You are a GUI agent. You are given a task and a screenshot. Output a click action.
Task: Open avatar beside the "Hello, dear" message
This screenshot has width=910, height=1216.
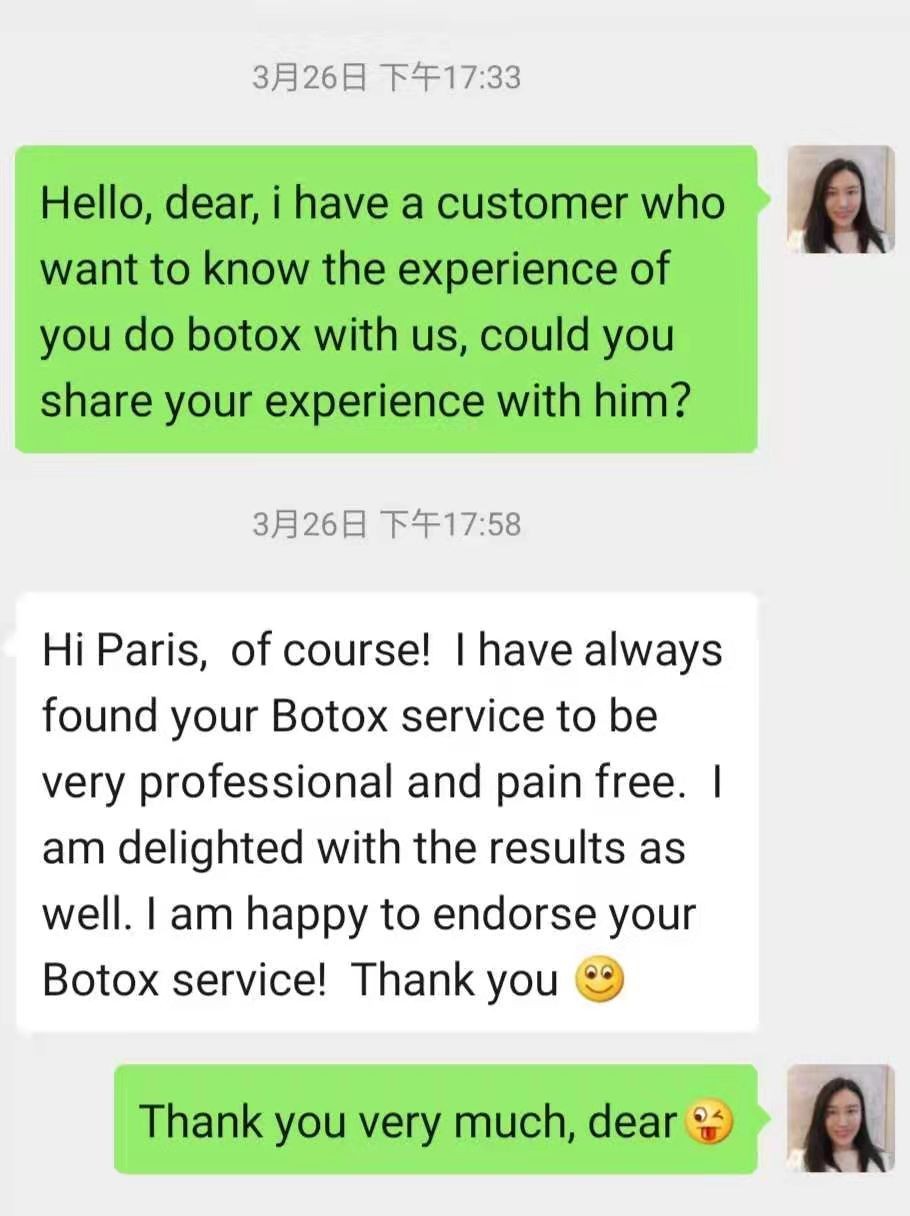840,199
